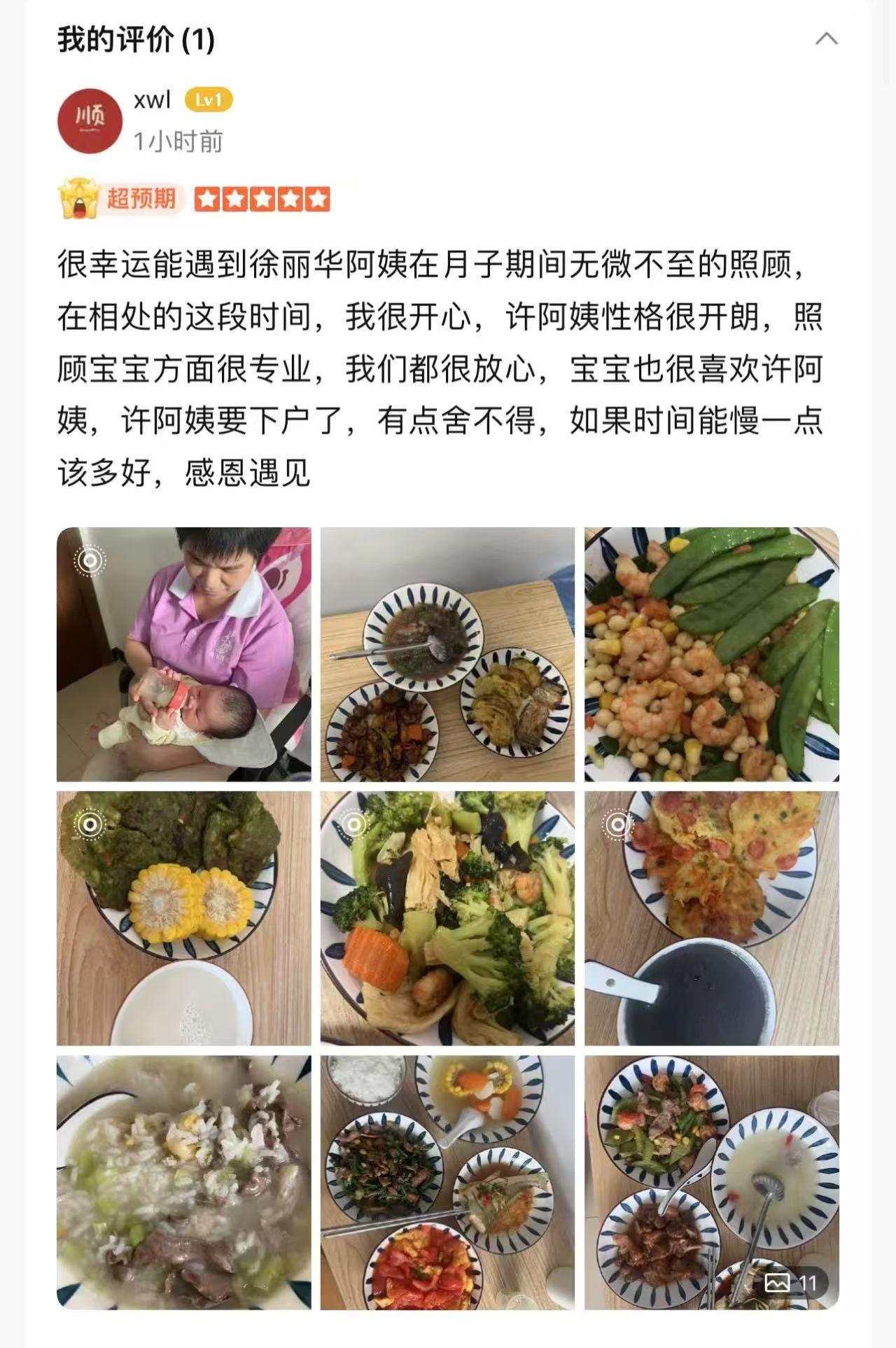Open the shrimp and snow peas photo
Image resolution: width=896 pixels, height=1348 pixels.
tap(711, 654)
